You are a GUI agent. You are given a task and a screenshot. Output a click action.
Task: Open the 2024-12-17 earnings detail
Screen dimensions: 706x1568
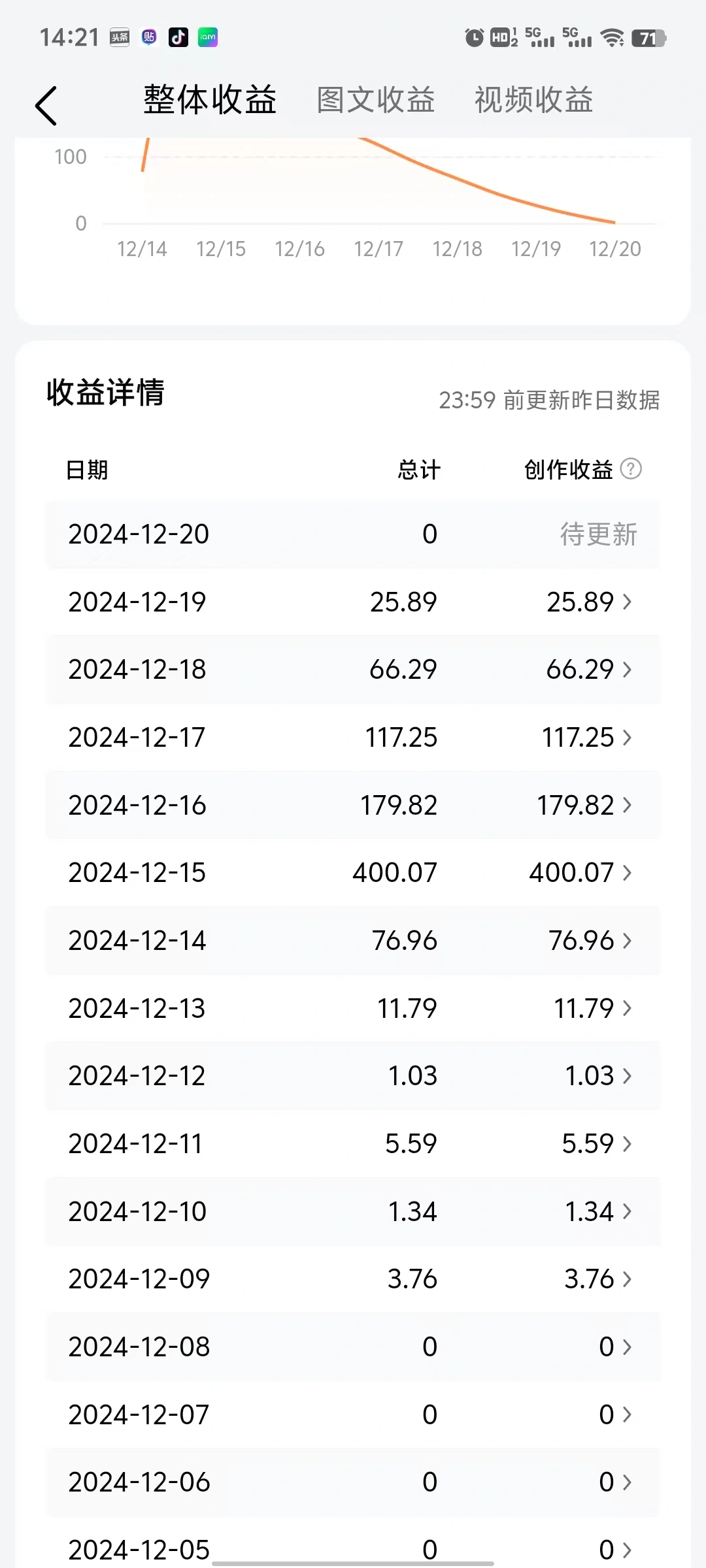point(626,738)
